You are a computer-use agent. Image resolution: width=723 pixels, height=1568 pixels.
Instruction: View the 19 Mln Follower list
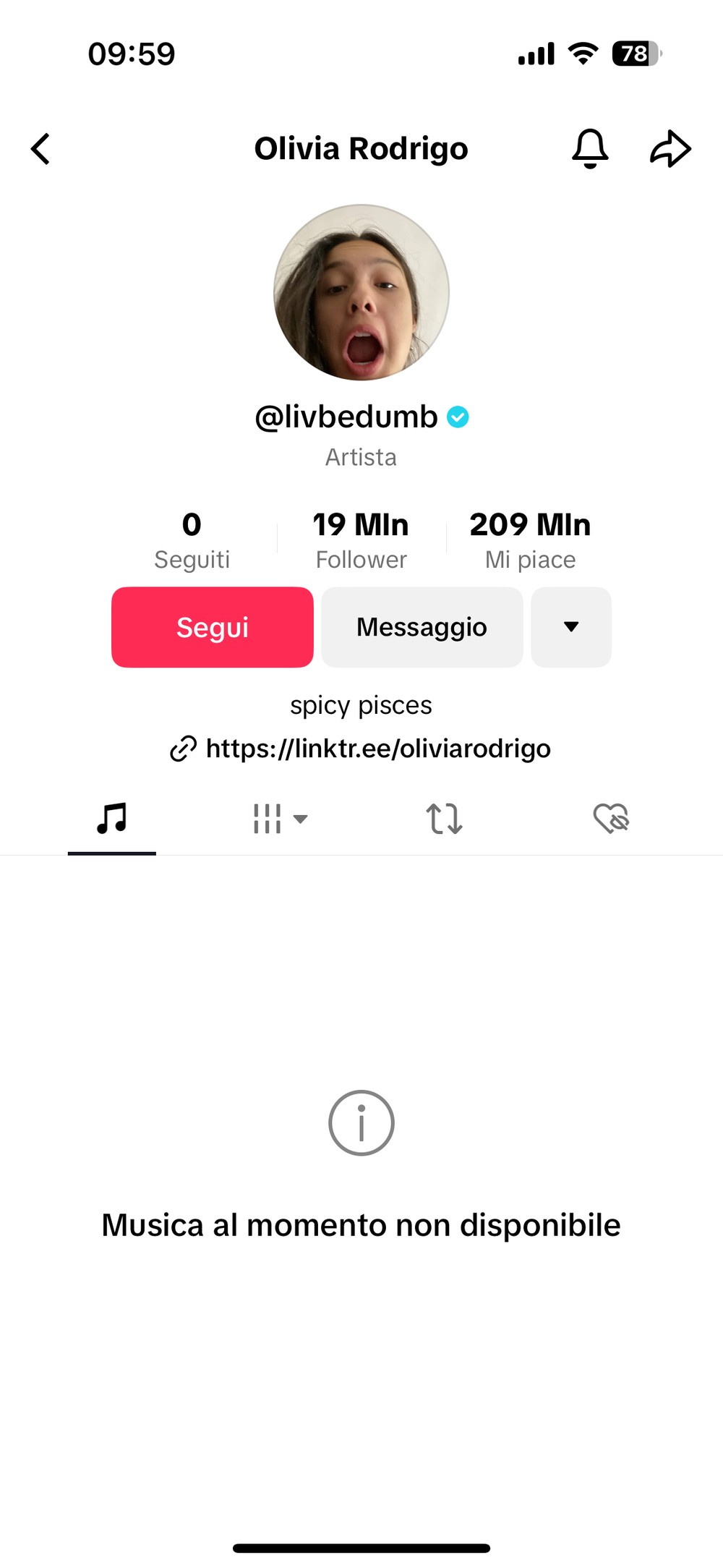pyautogui.click(x=361, y=540)
